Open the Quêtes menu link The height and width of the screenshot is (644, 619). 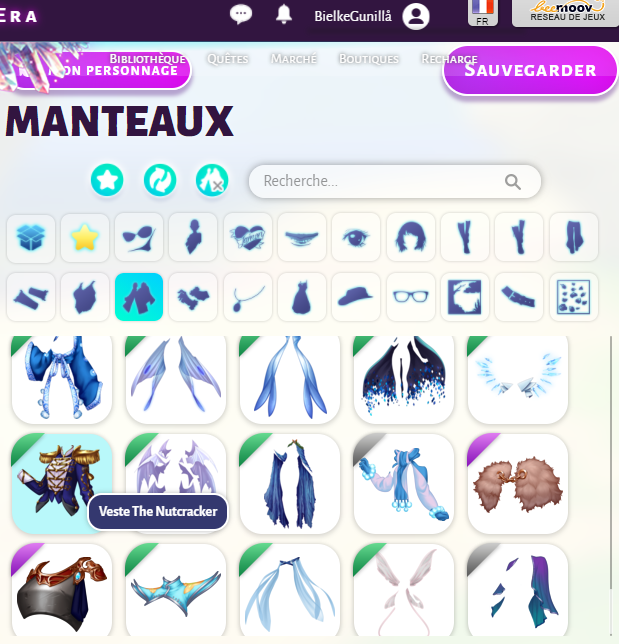228,59
